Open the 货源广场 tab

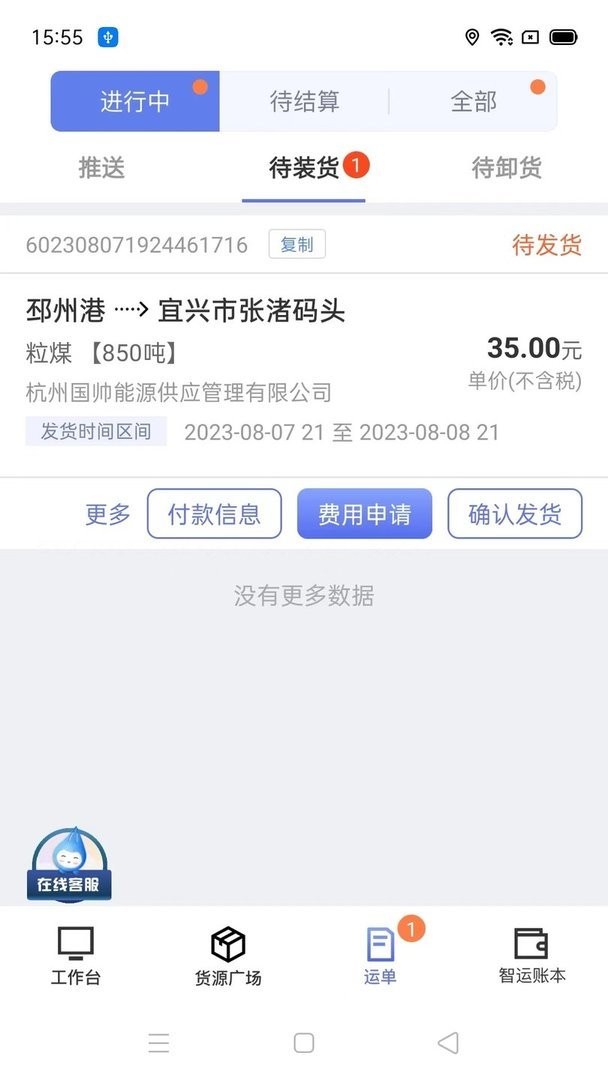(x=228, y=956)
